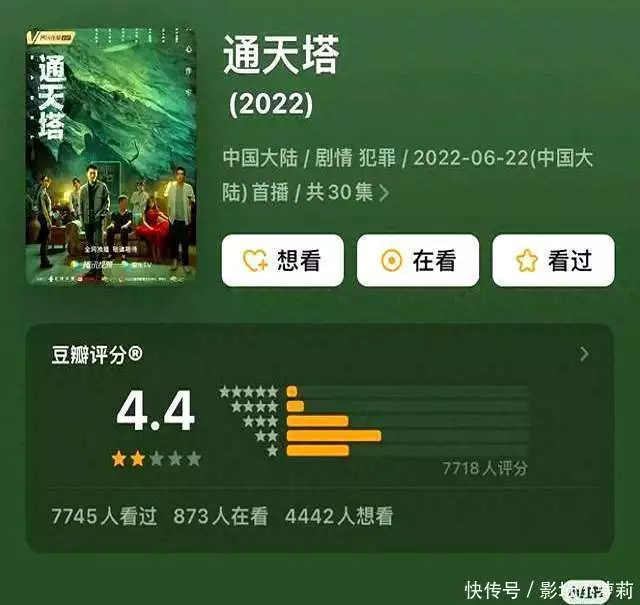Mark the show as 在看
This screenshot has width=640, height=605.
[418, 261]
